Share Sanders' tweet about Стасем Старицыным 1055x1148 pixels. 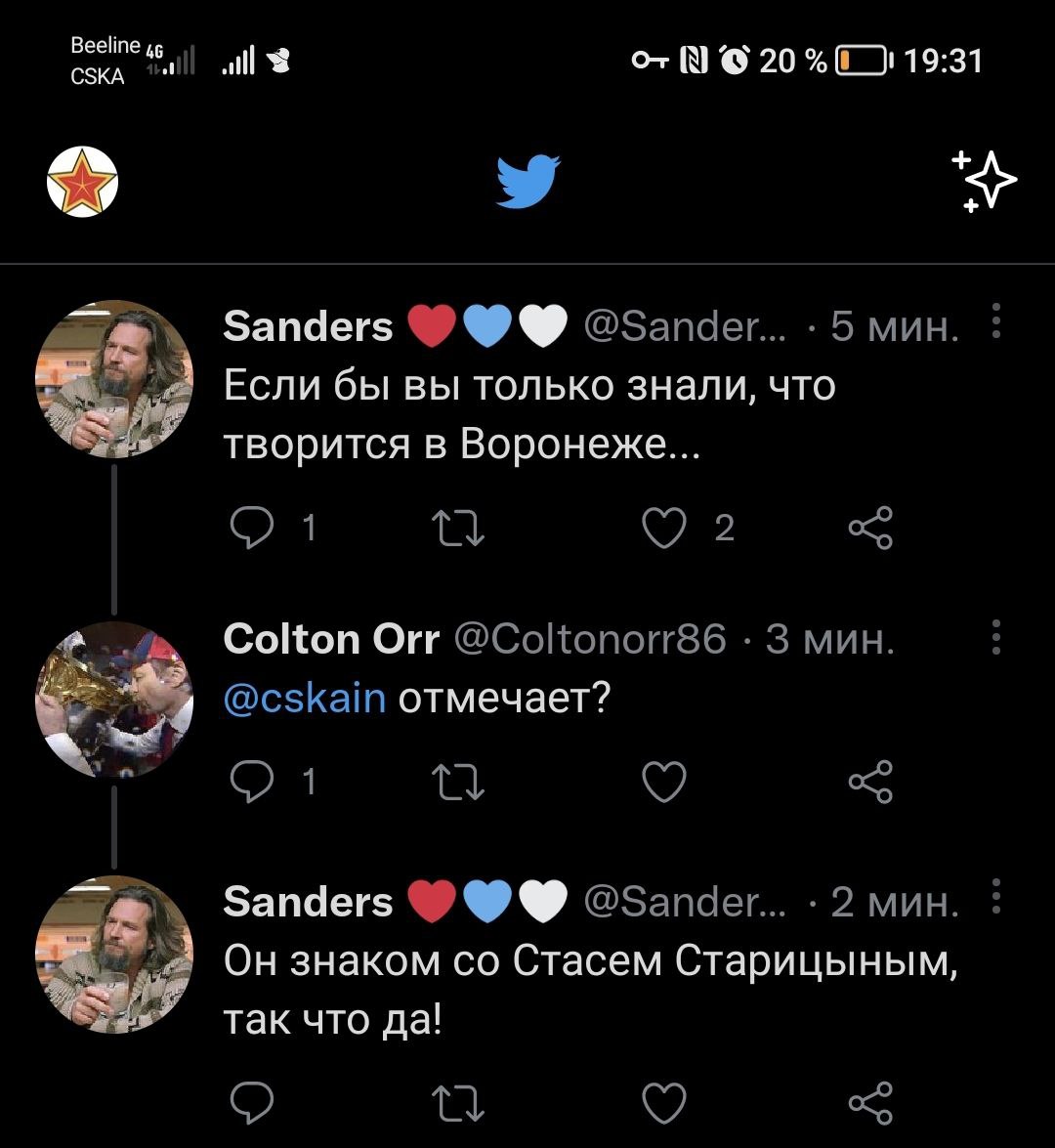click(870, 1103)
